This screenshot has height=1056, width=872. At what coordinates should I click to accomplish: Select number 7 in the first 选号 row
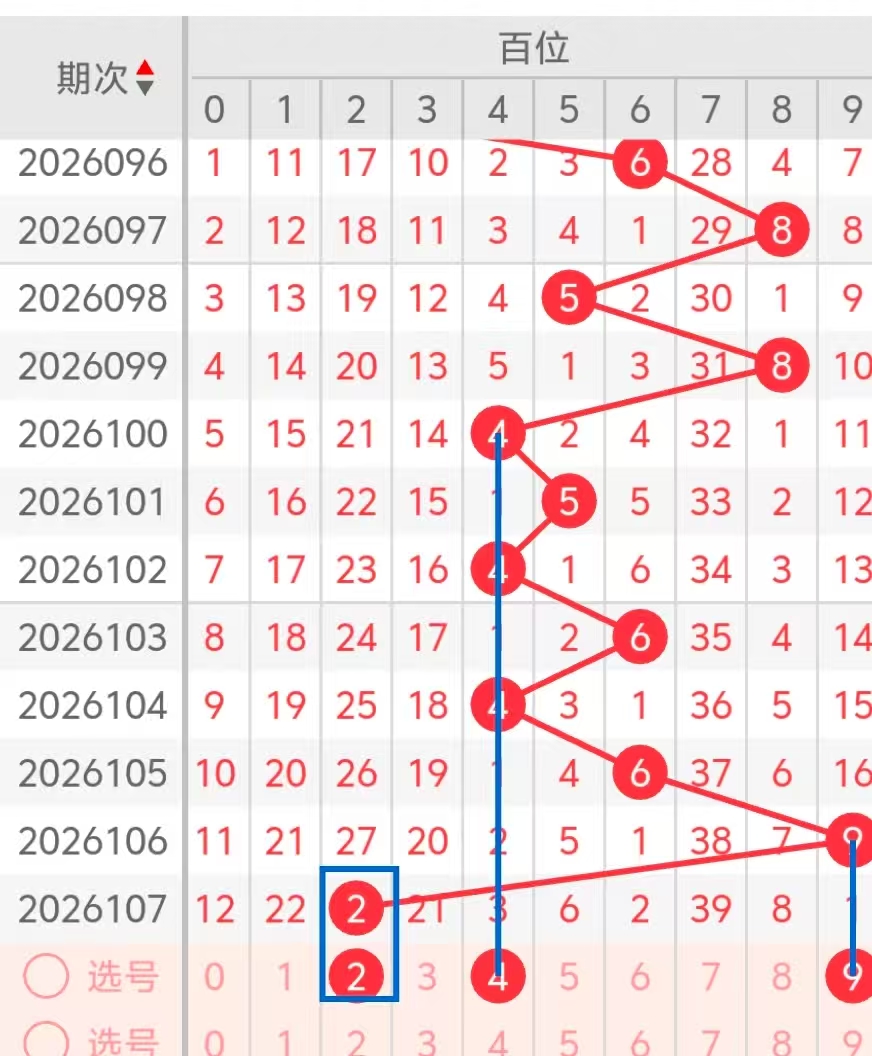pos(711,976)
